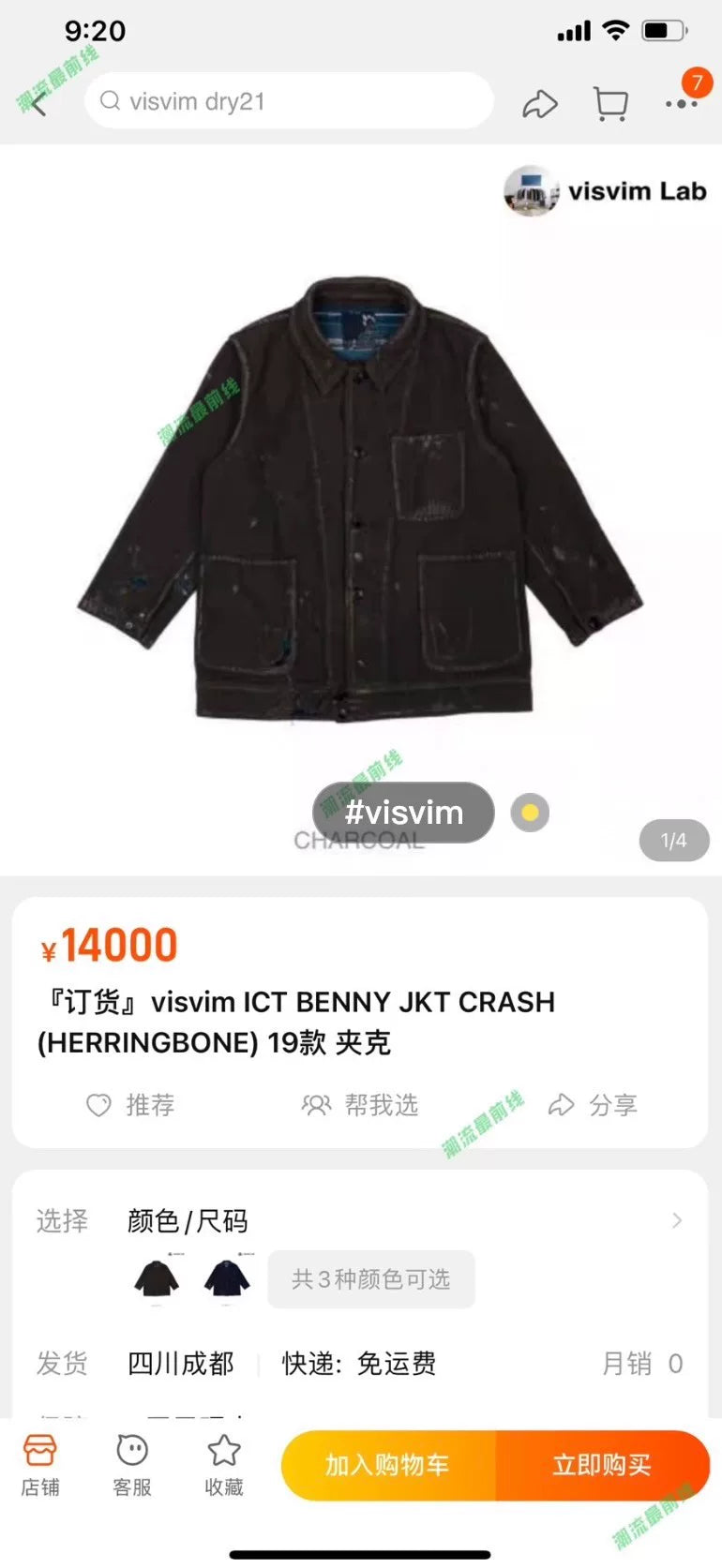View the jacket product photo
722x1568 pixels.
pos(360,497)
